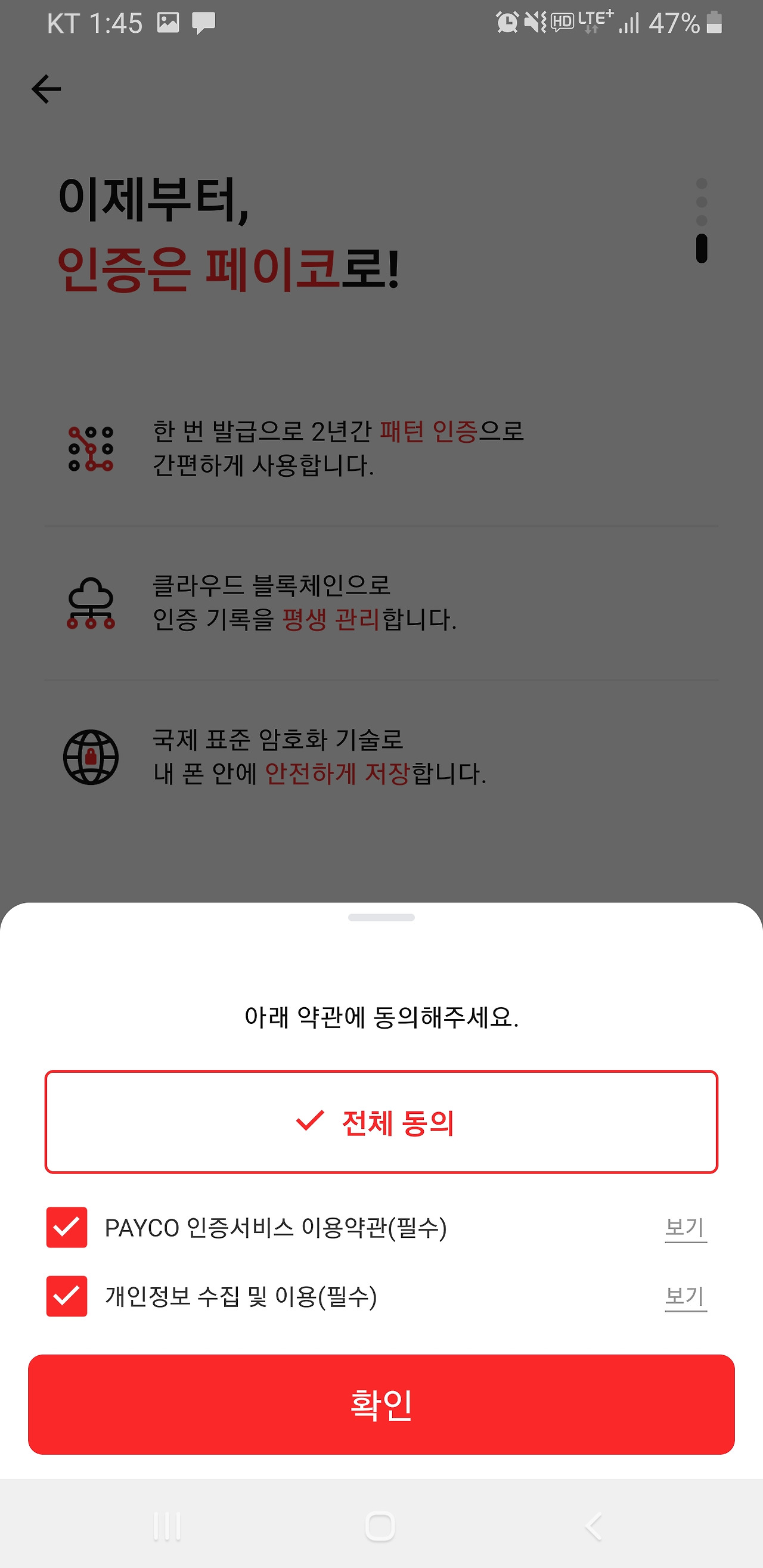Open 보기 next to PAYCO 인증서비스 terms

686,1228
